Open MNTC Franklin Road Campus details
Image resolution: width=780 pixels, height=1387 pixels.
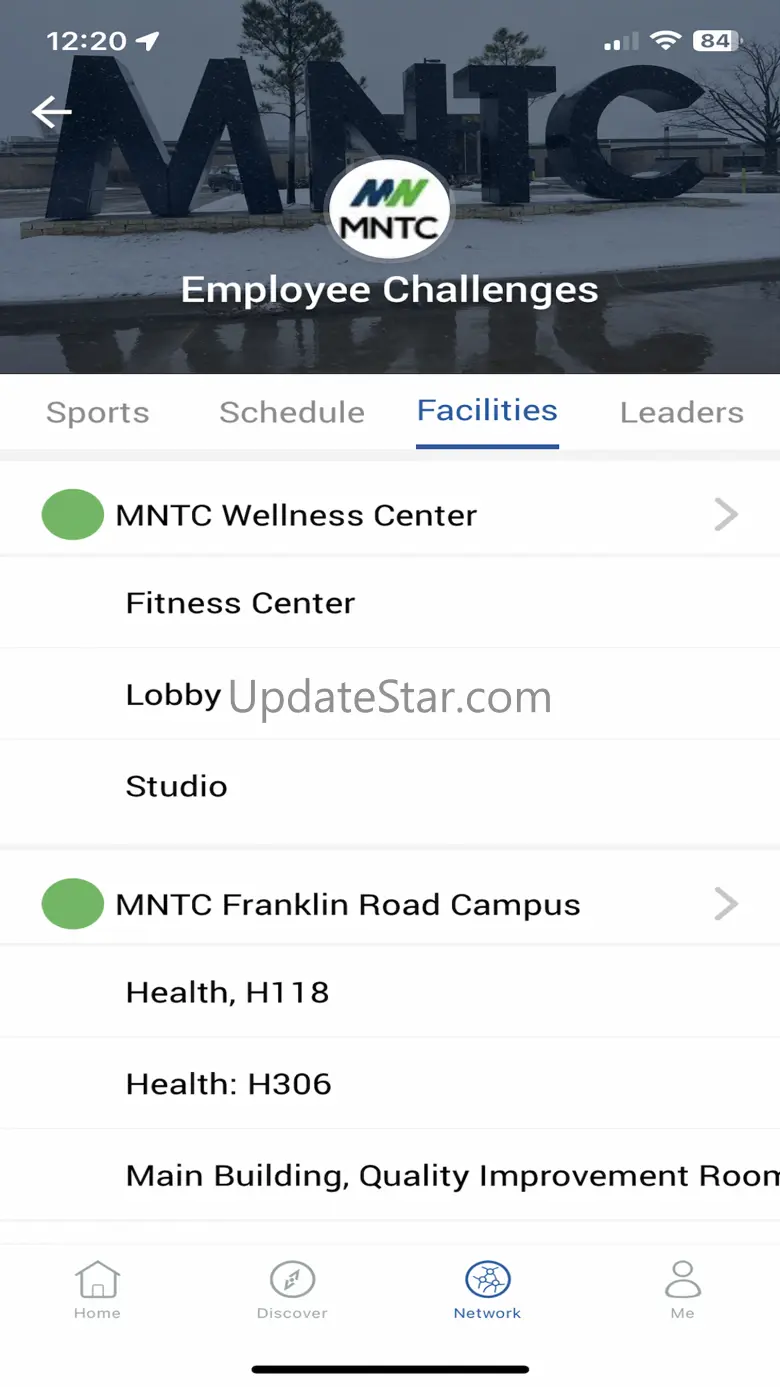[390, 905]
